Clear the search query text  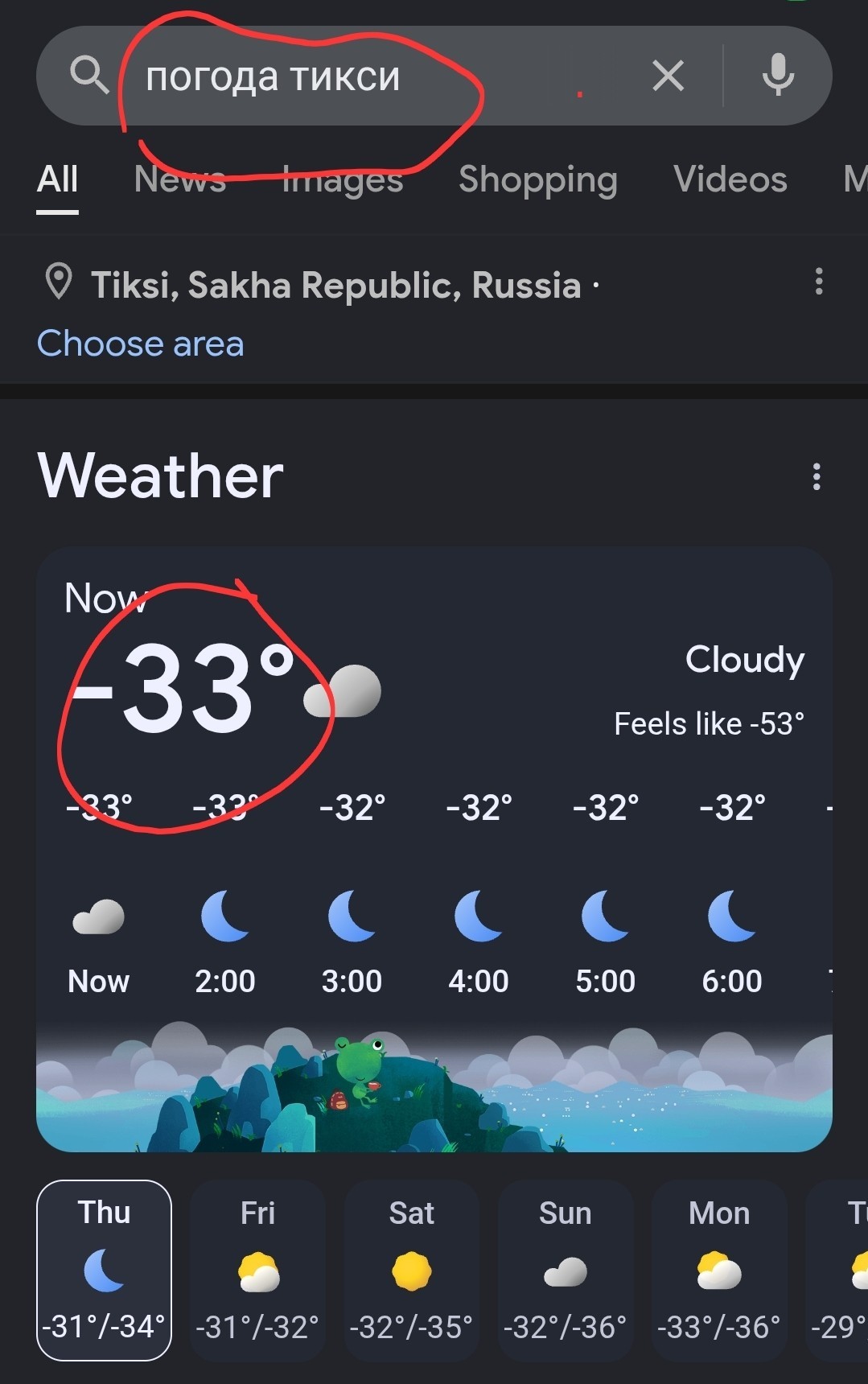click(x=668, y=76)
